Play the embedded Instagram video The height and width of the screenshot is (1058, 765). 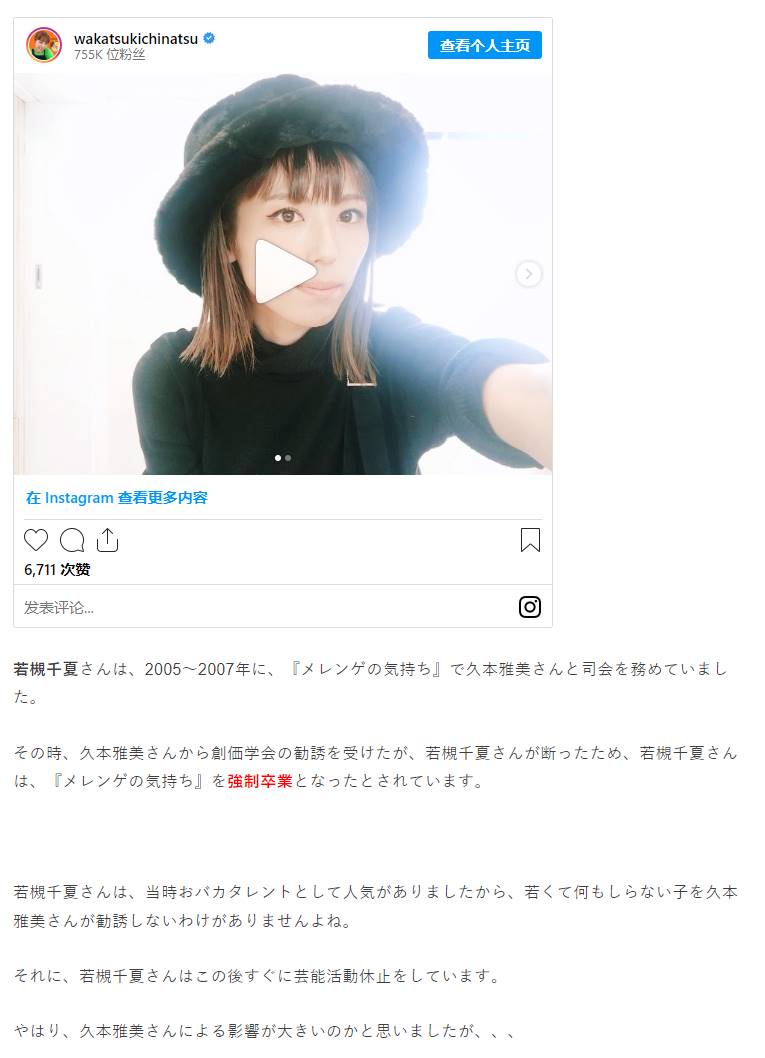point(285,271)
